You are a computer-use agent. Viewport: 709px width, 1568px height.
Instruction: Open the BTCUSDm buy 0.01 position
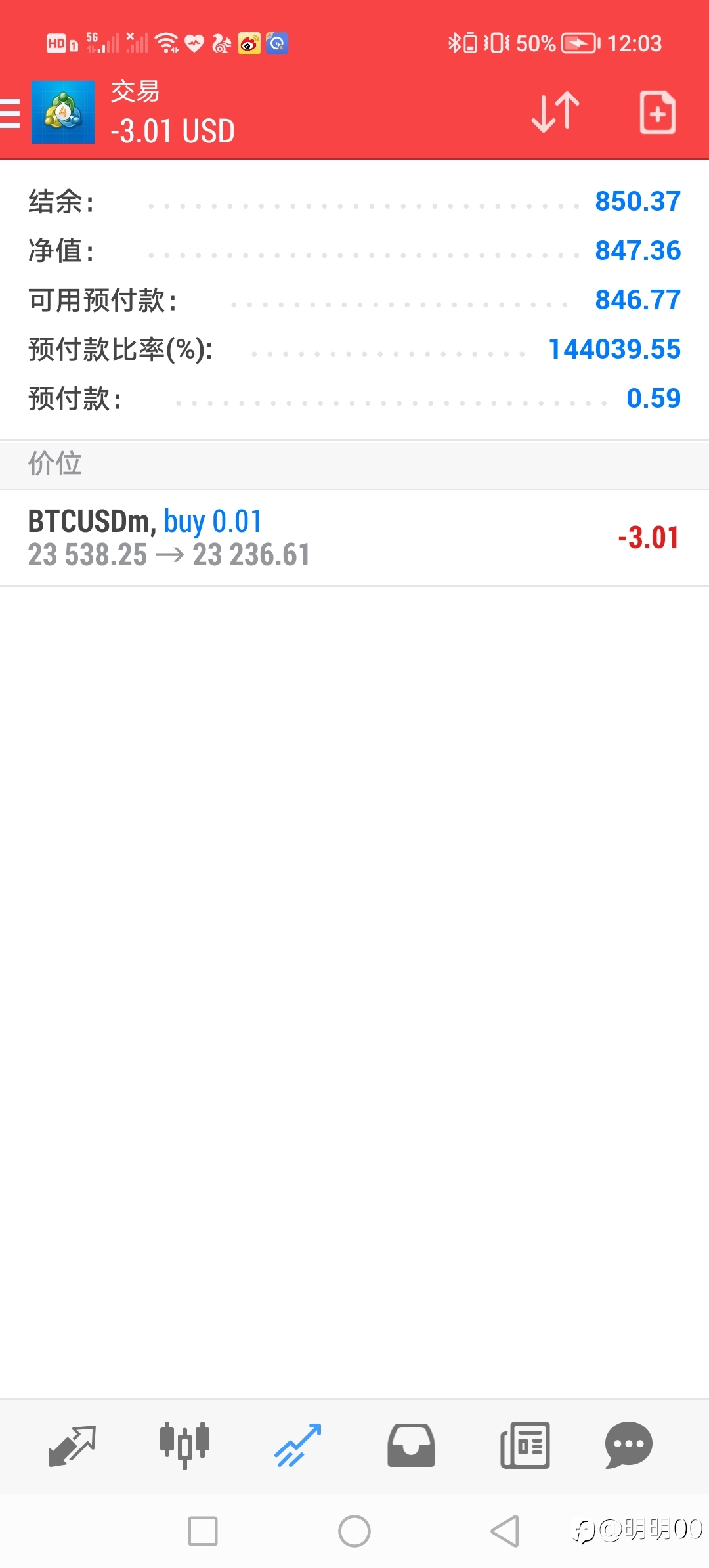[x=354, y=538]
